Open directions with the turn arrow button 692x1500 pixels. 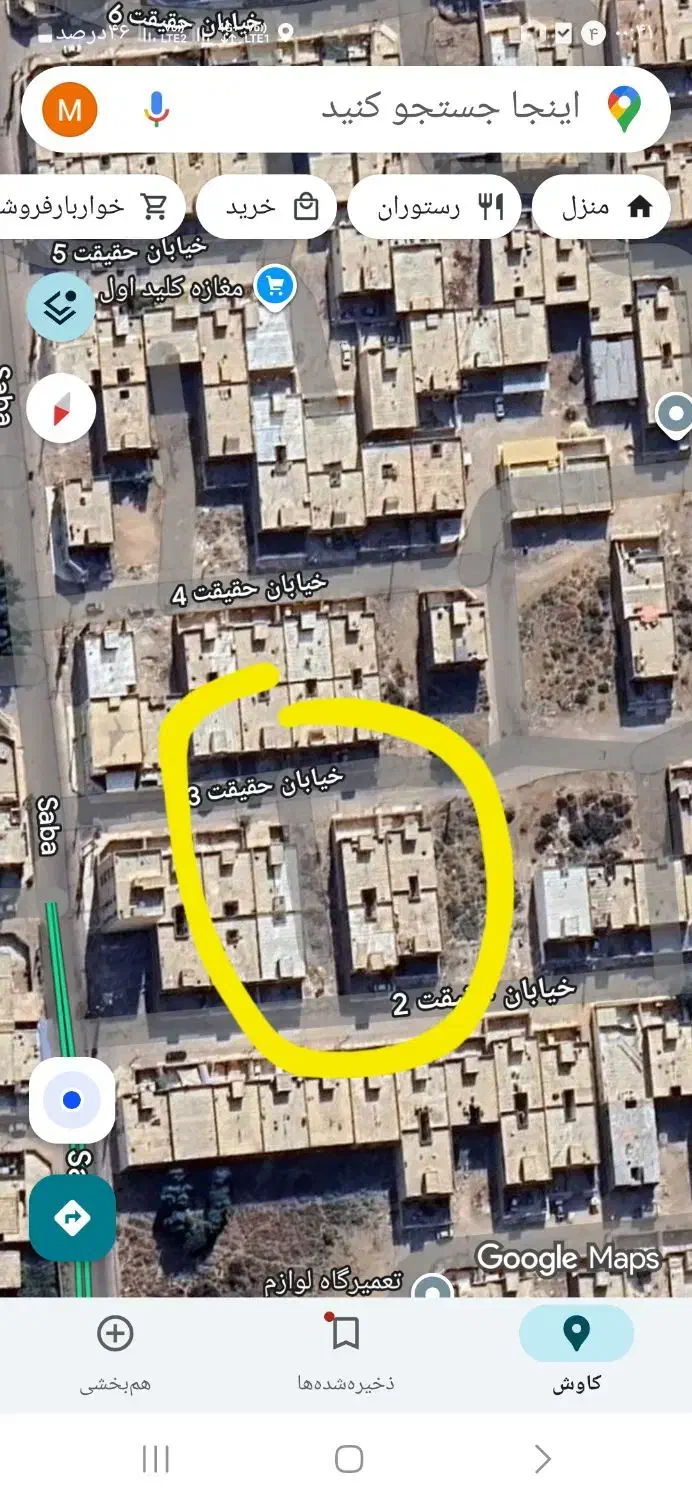pos(71,1217)
